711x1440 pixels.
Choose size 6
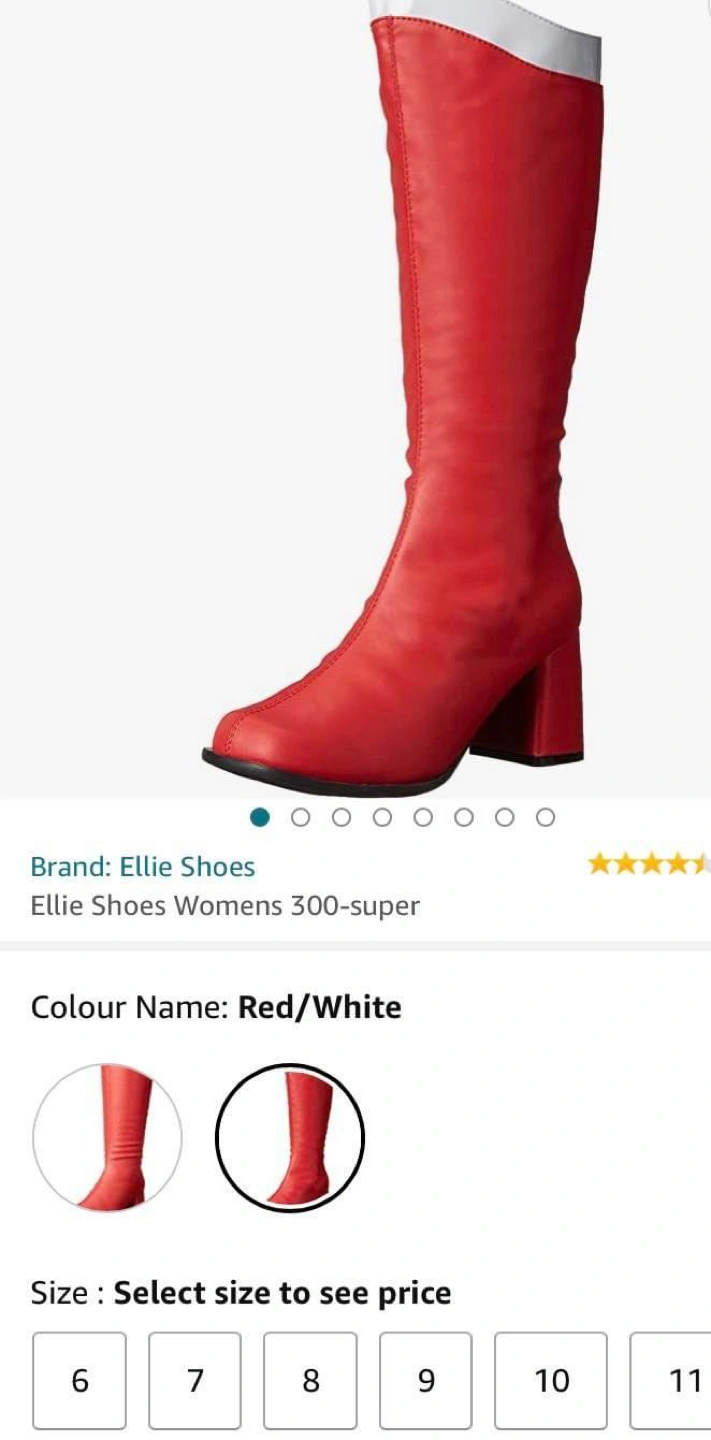[x=80, y=1381]
